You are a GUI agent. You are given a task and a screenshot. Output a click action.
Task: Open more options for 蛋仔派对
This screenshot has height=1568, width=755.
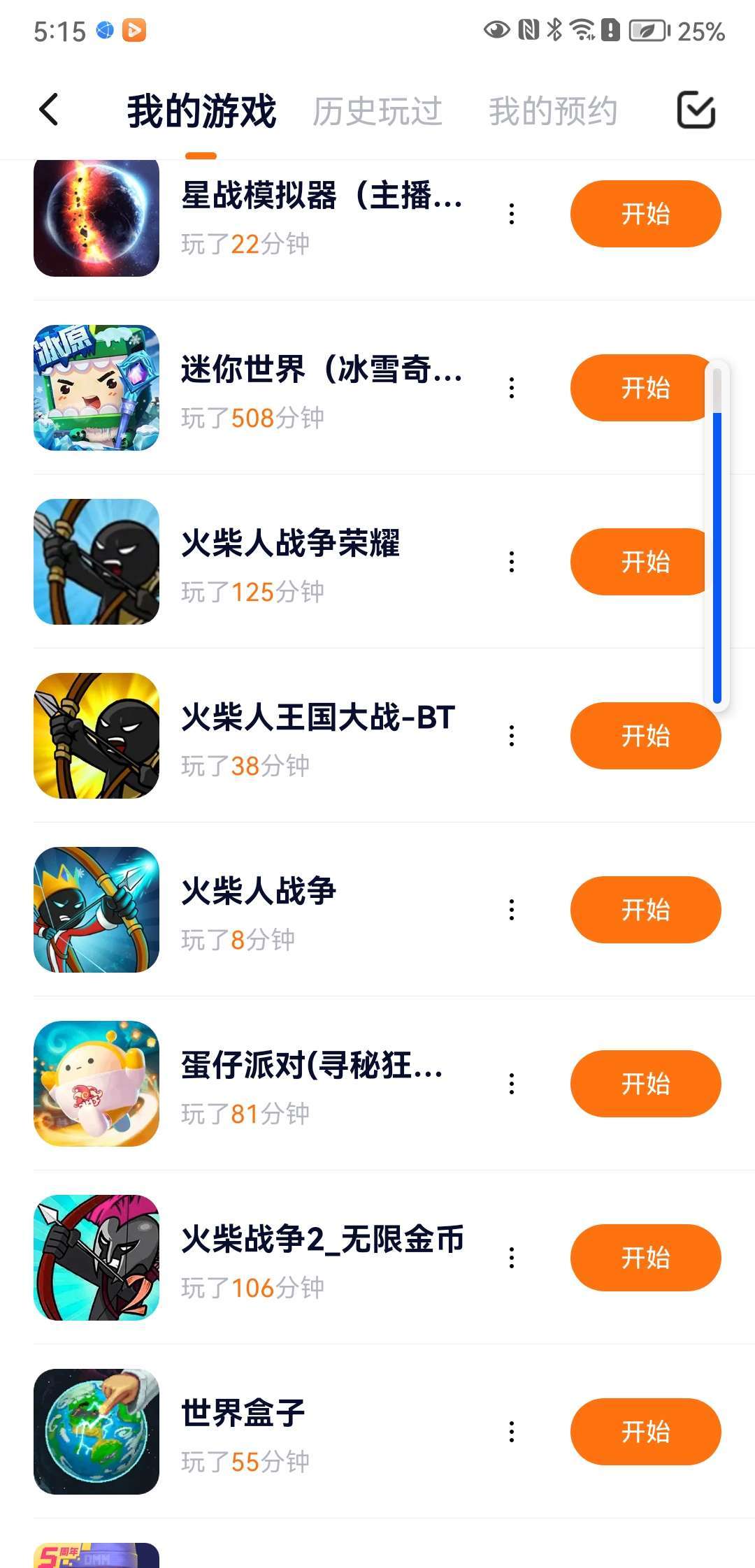pyautogui.click(x=512, y=1084)
